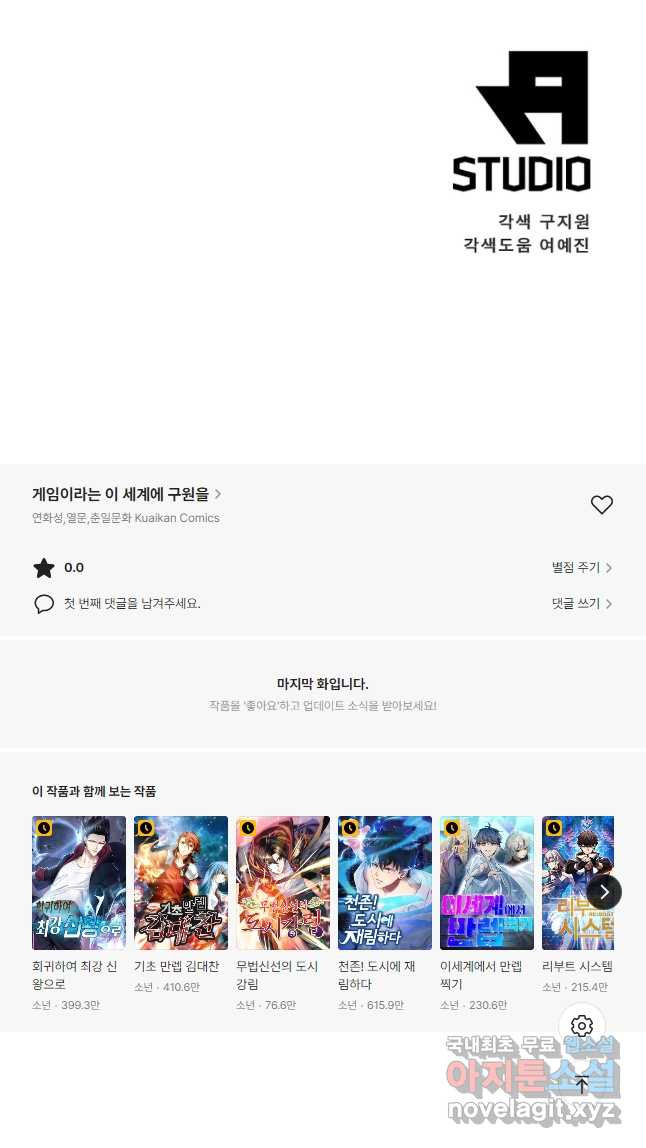Jump back to top of page

pos(582,1085)
